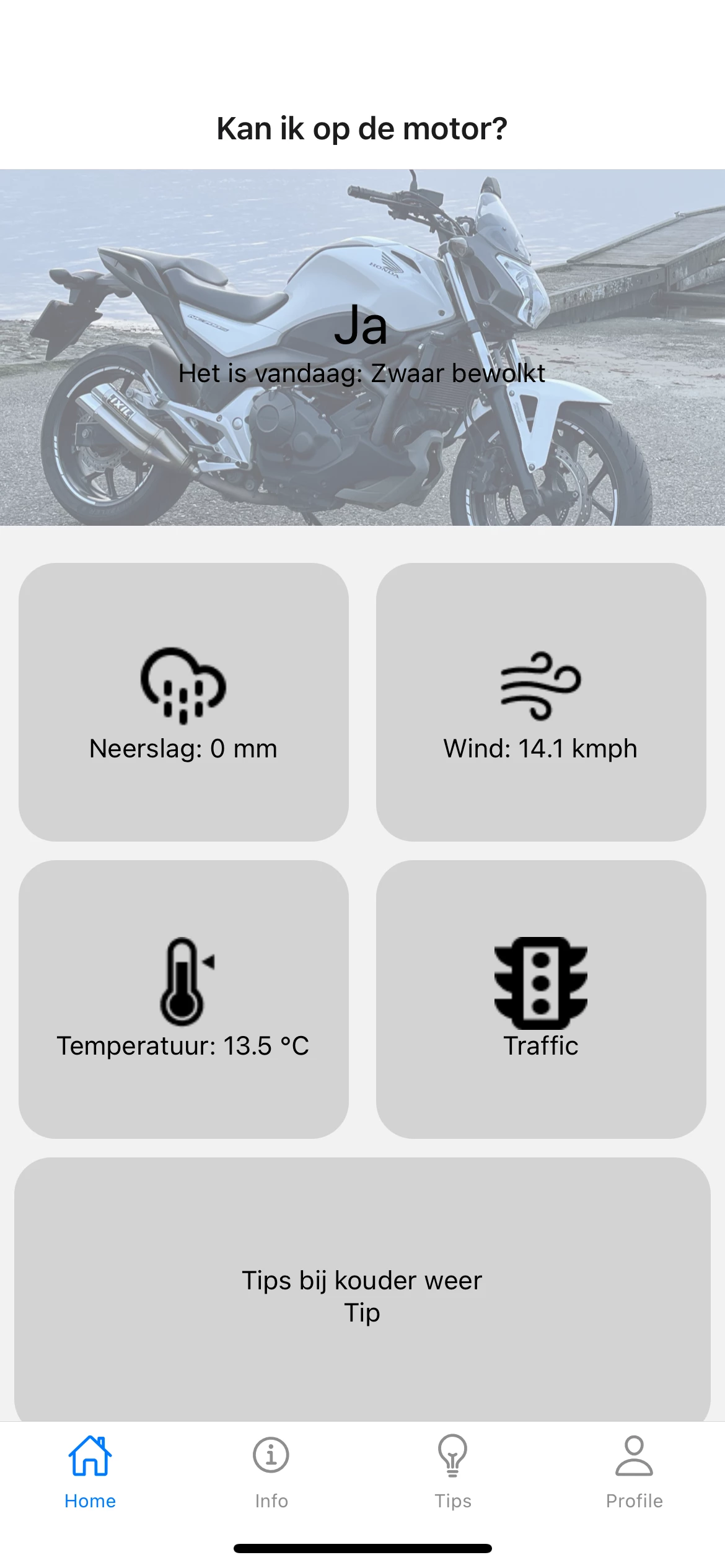Click the Traffic card
Viewport: 725px width, 1568px height.
(x=540, y=1003)
